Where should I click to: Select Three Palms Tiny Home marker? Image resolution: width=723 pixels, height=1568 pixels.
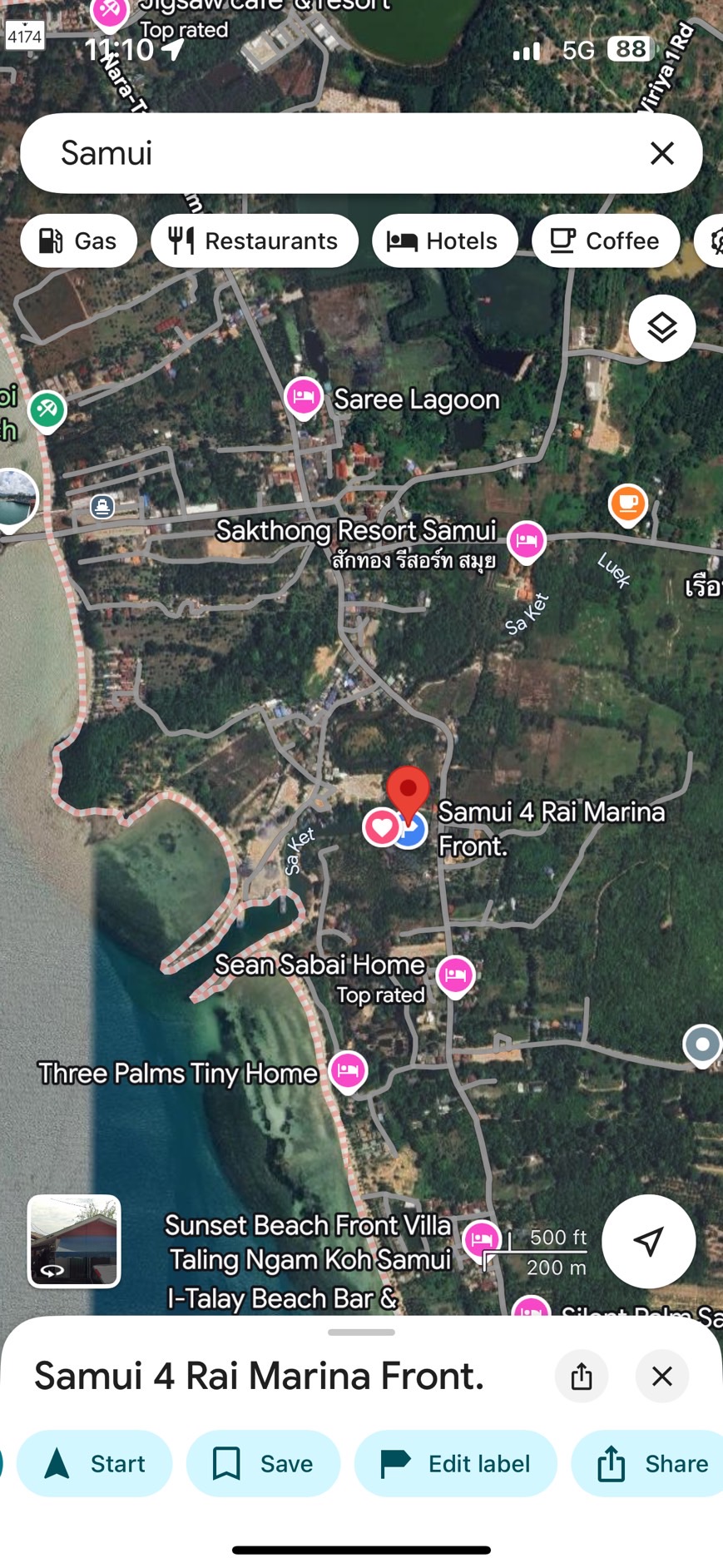point(348,1070)
